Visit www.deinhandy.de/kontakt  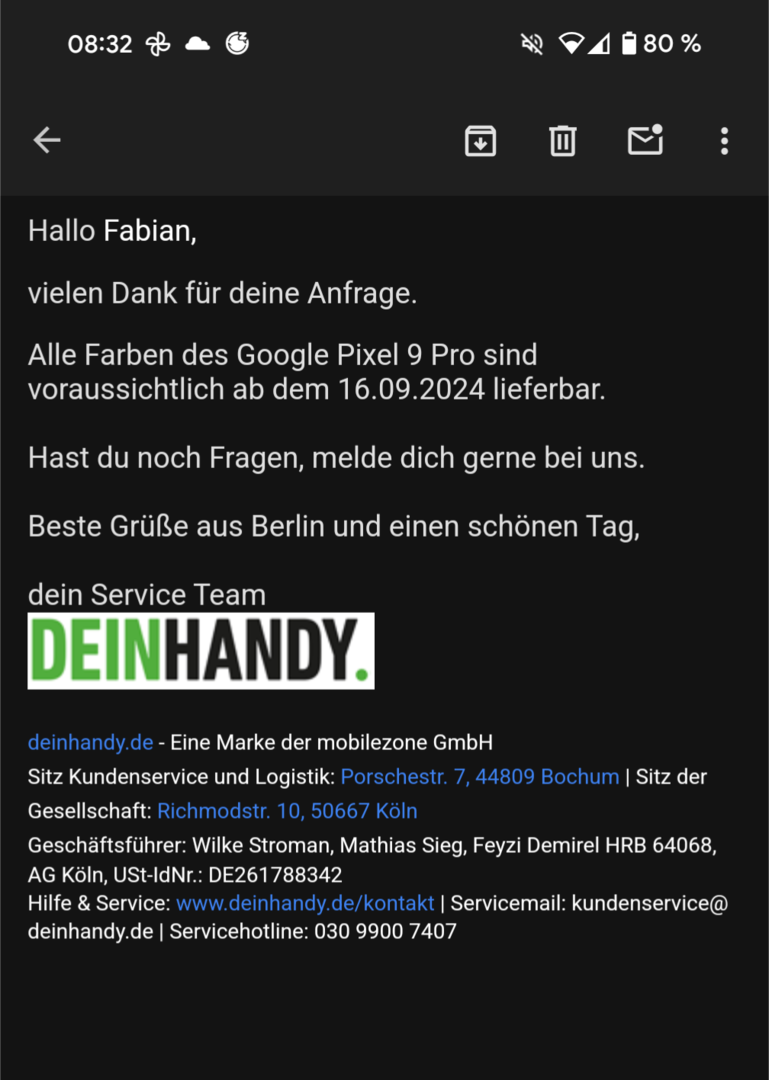[305, 903]
